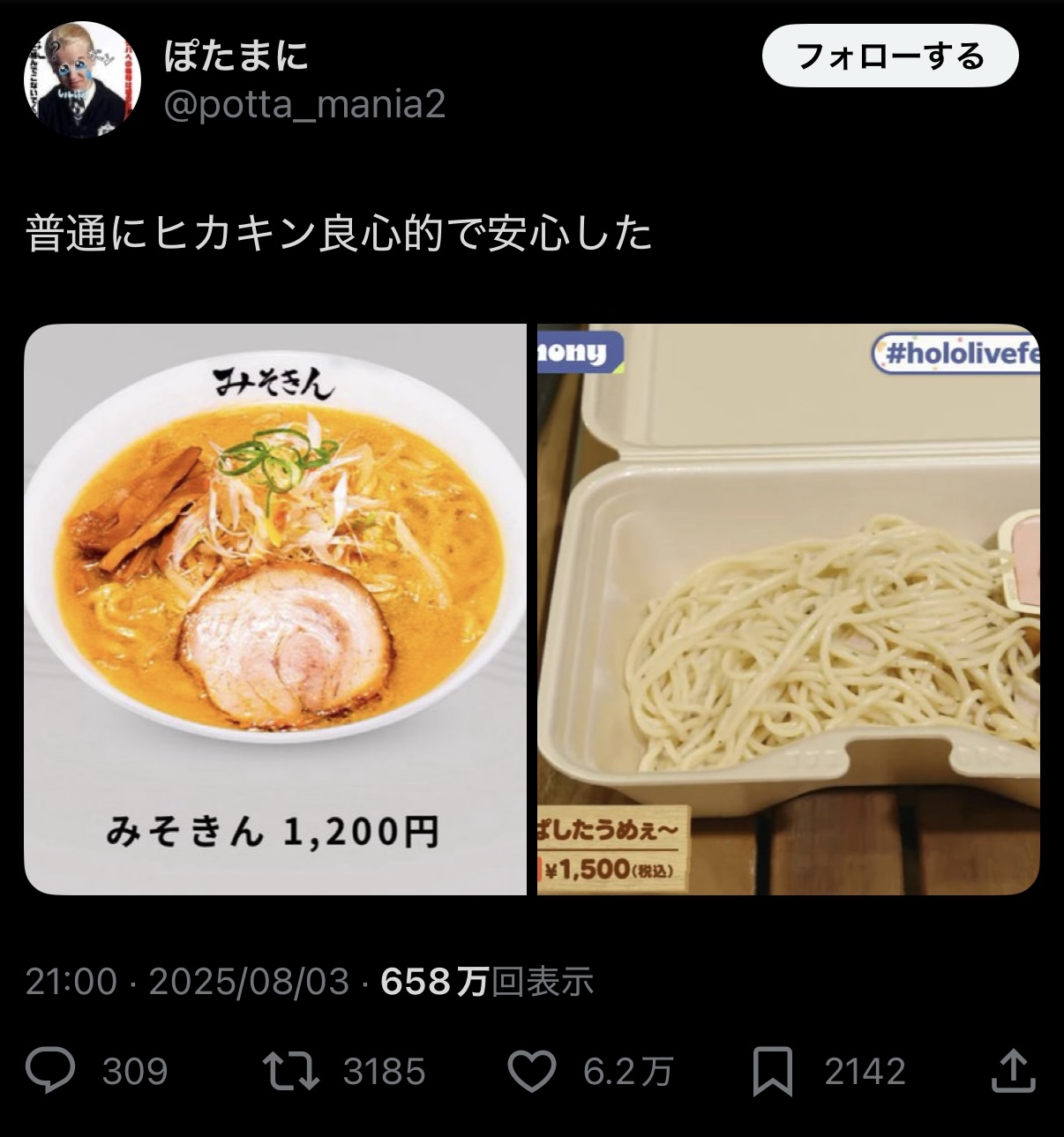
Task: Reply to this post
Action: [x=50, y=1071]
